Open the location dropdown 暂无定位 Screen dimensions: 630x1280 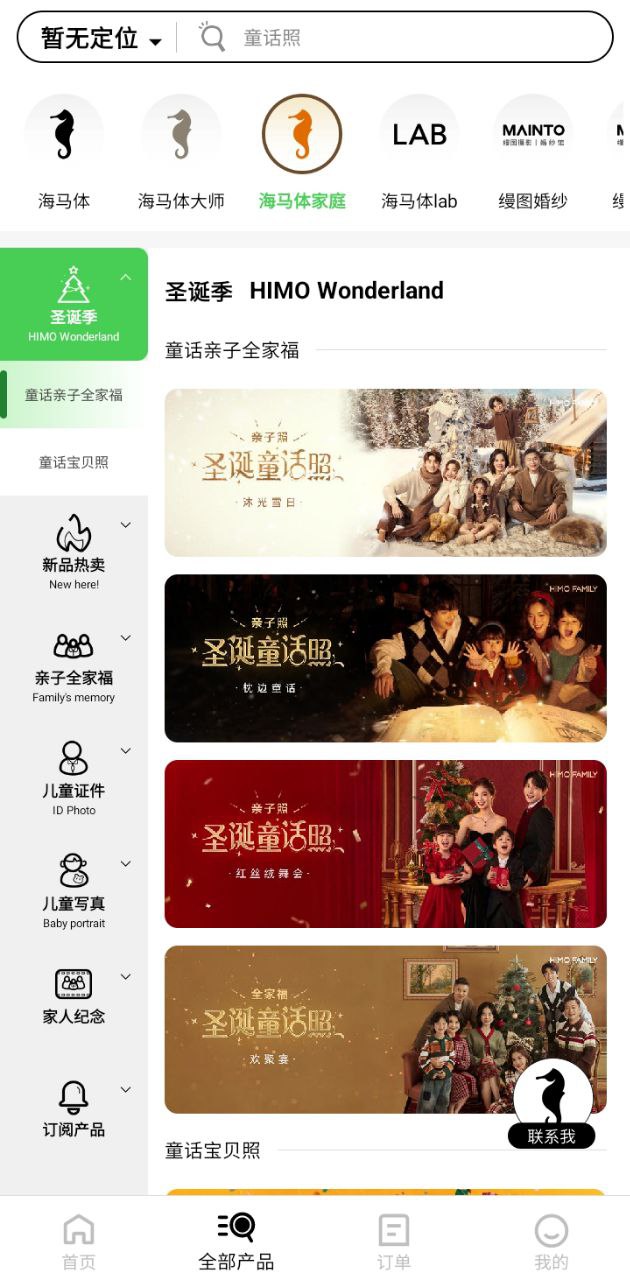(x=100, y=39)
